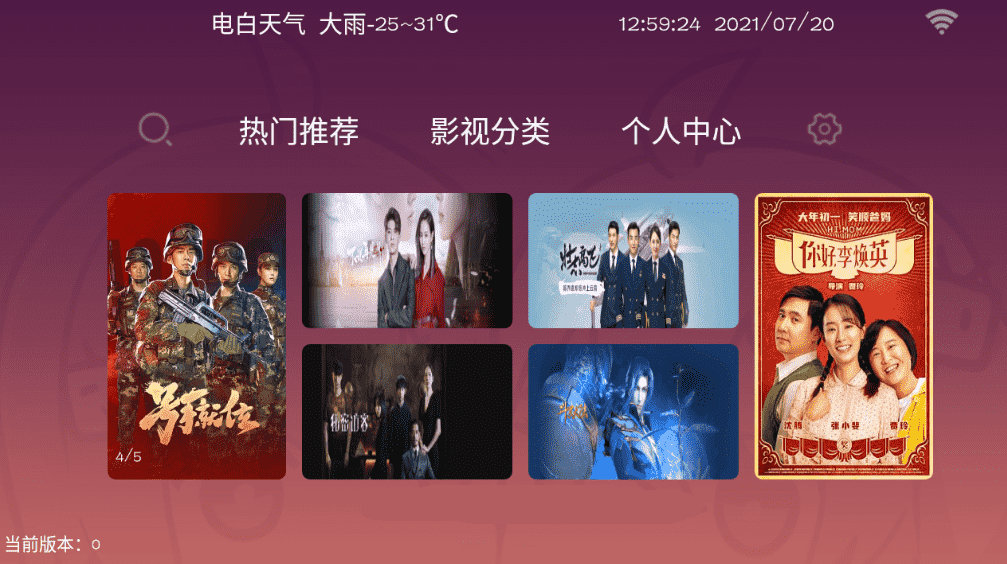Image resolution: width=1007 pixels, height=564 pixels.
Task: Open the 个人中心 tab
Action: tap(681, 131)
